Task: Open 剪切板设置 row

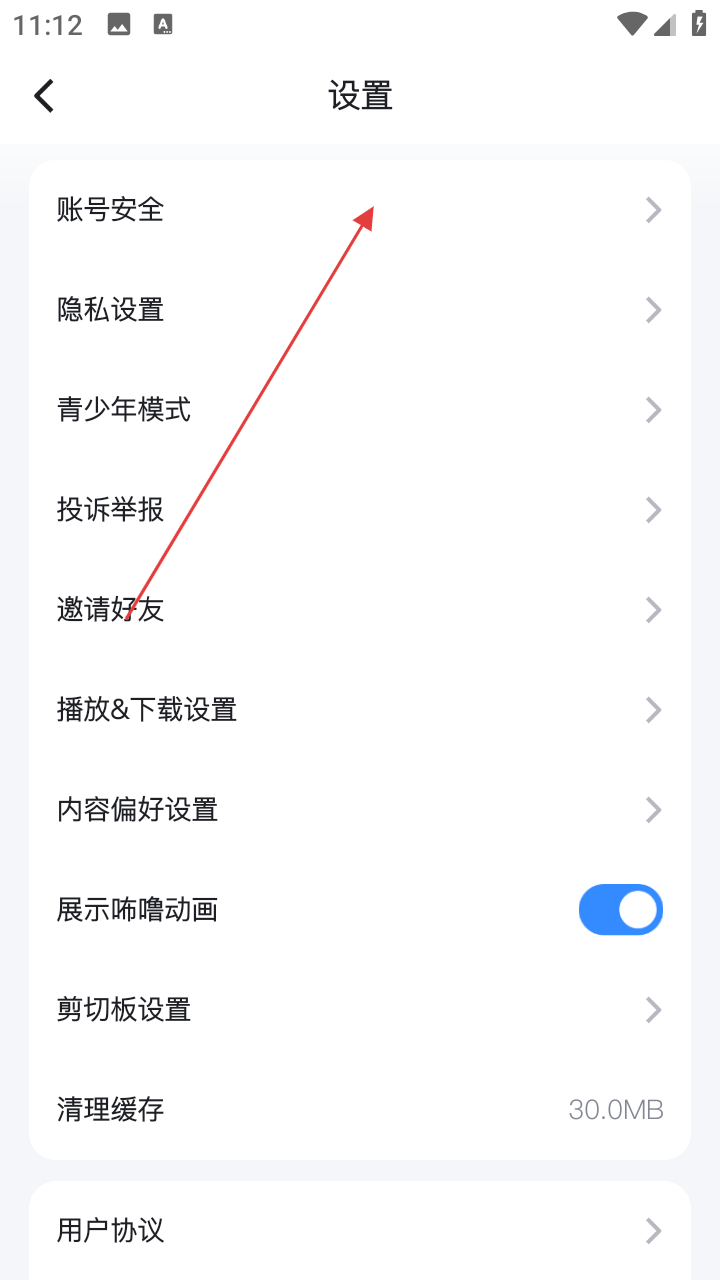Action: point(360,1010)
